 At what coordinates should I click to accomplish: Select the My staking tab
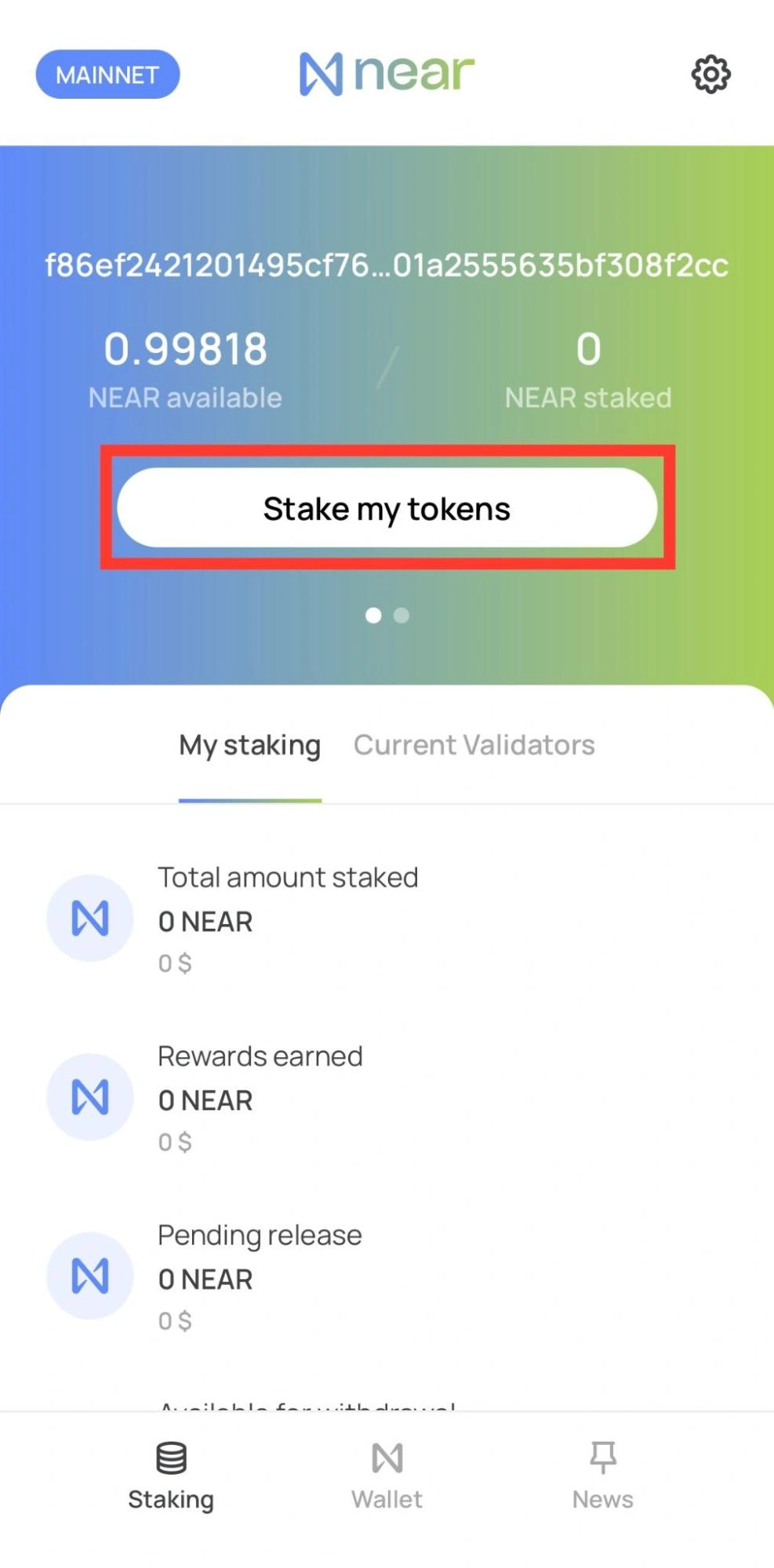[x=249, y=745]
